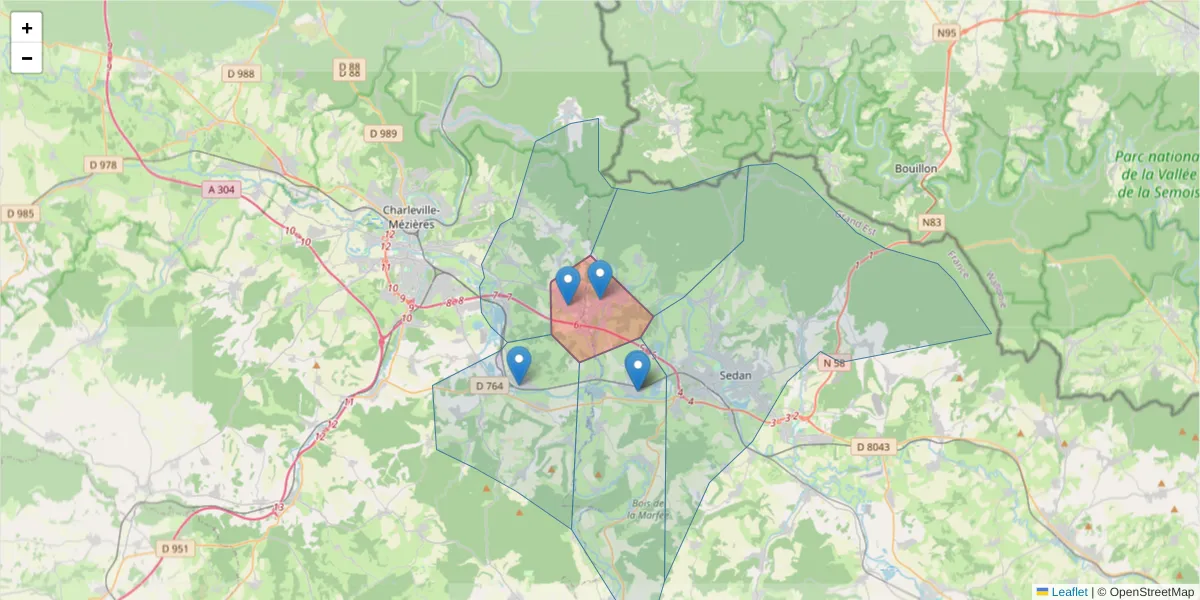The width and height of the screenshot is (1200, 600).
Task: Tap the map marker closest to Sedan
Action: 637,369
